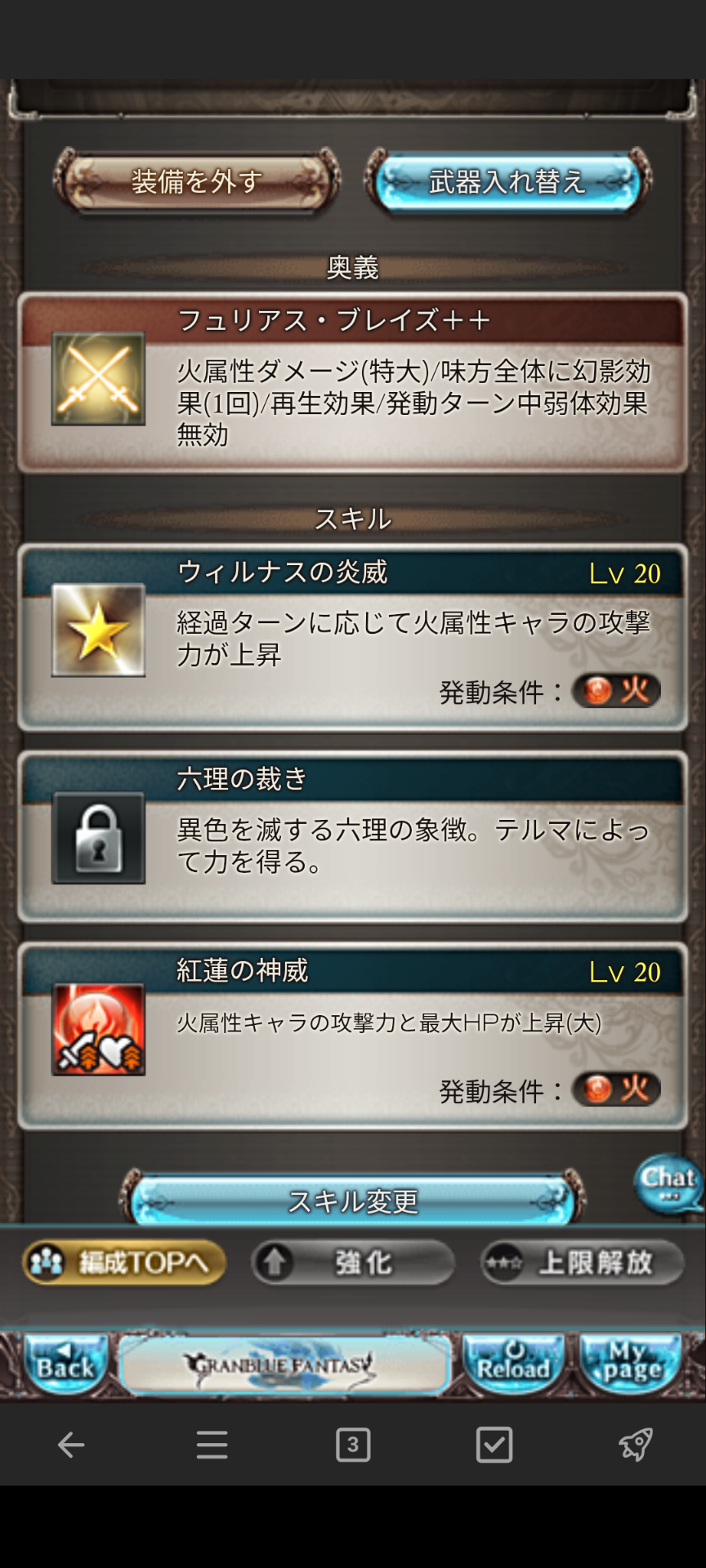Open the browser hamburger menu

click(212, 1445)
